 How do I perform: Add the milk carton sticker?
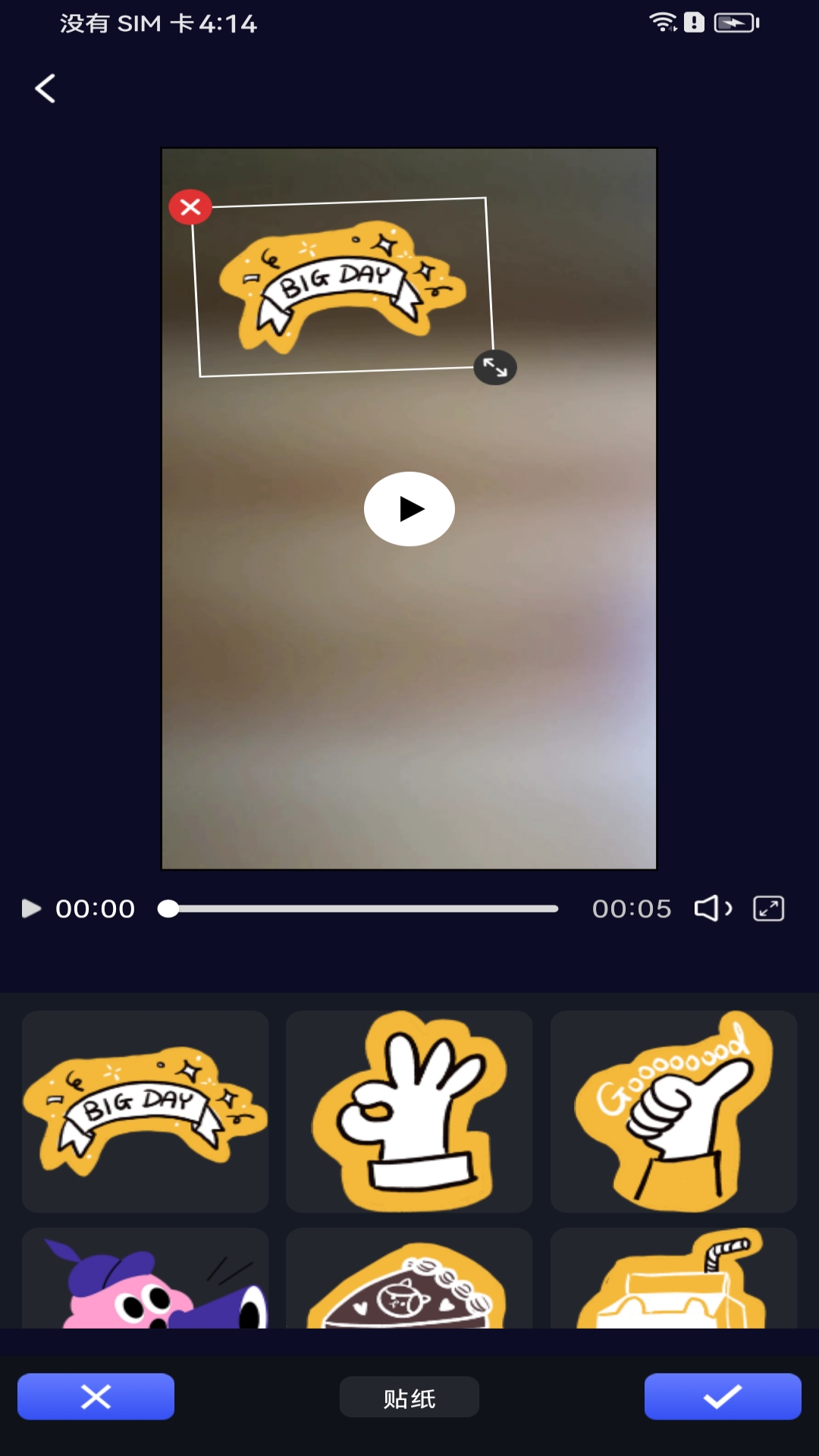pyautogui.click(x=673, y=1282)
